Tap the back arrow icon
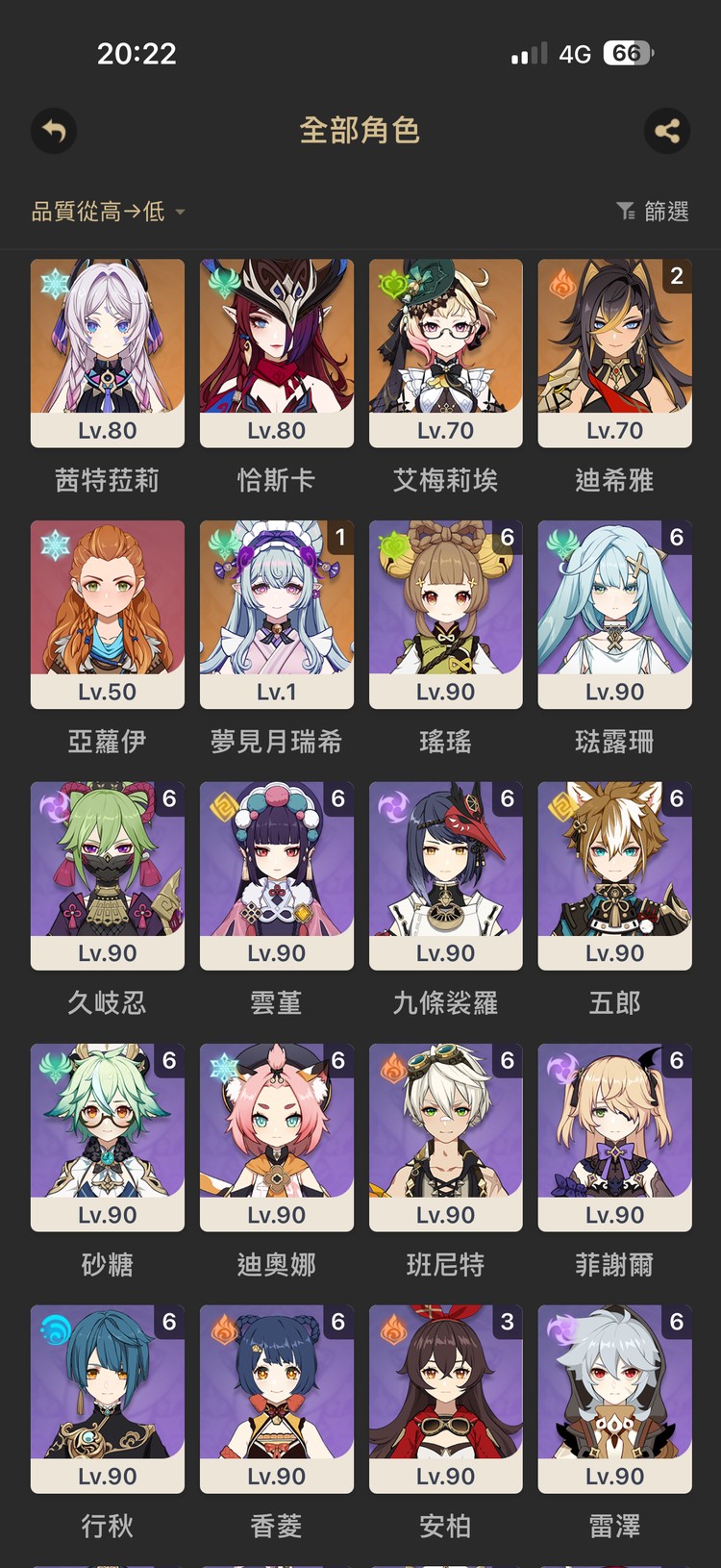The height and width of the screenshot is (1568, 721). (x=54, y=131)
